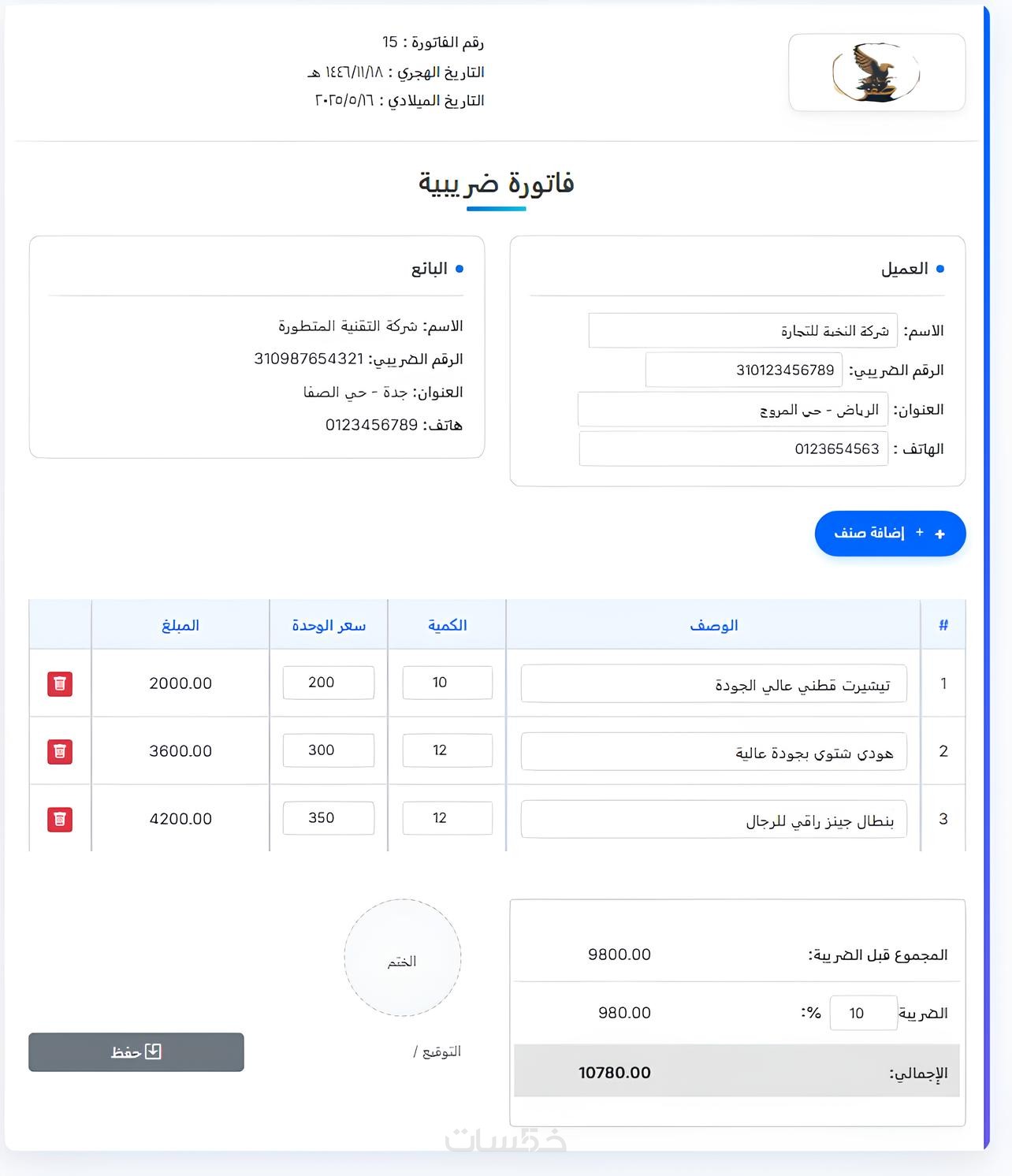The height and width of the screenshot is (1176, 1012).
Task: Edit unit price 300 for hoodie
Action: click(328, 750)
